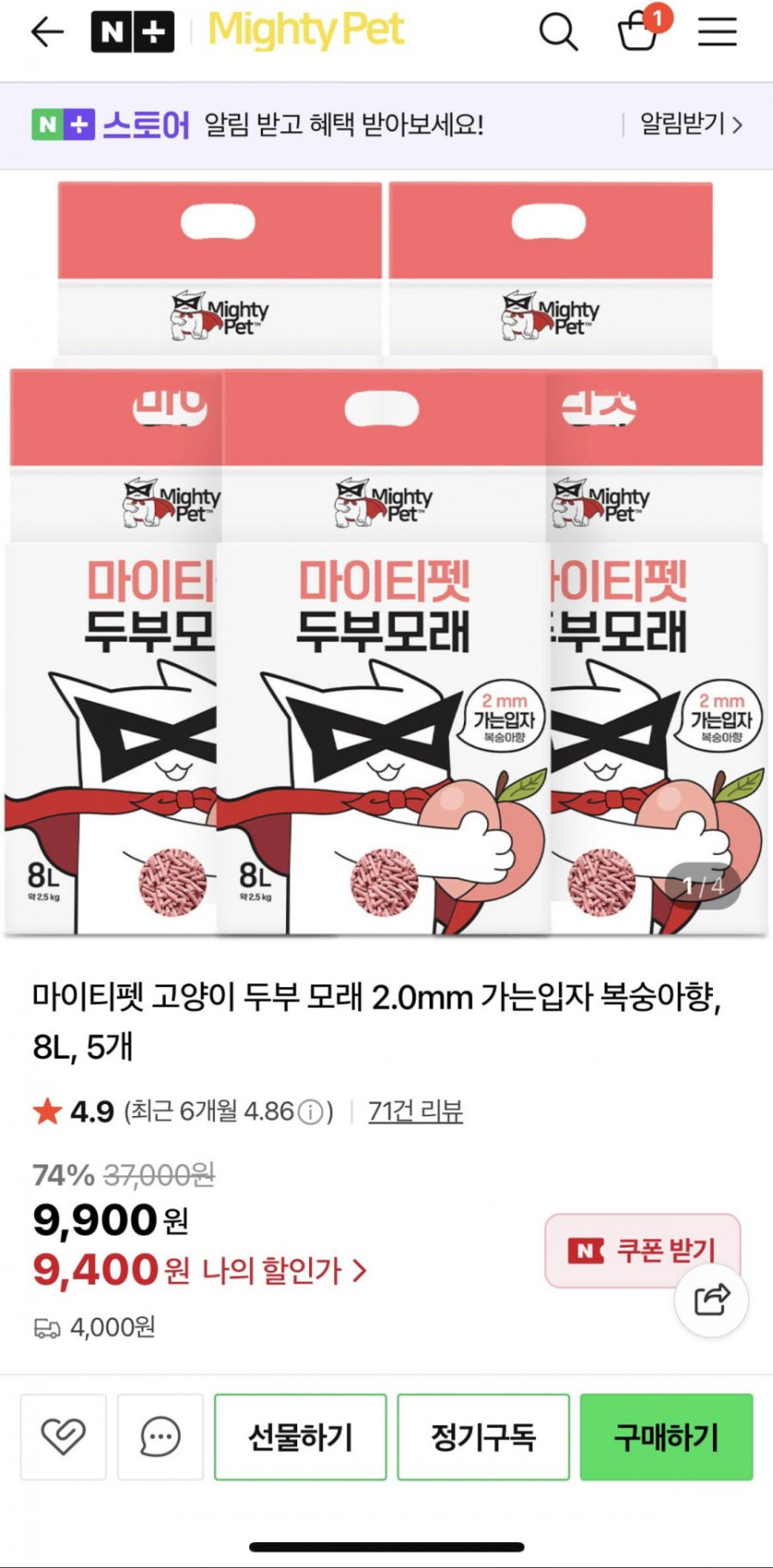Open the chat inquiry speech bubble
The height and width of the screenshot is (1568, 773).
click(160, 1437)
